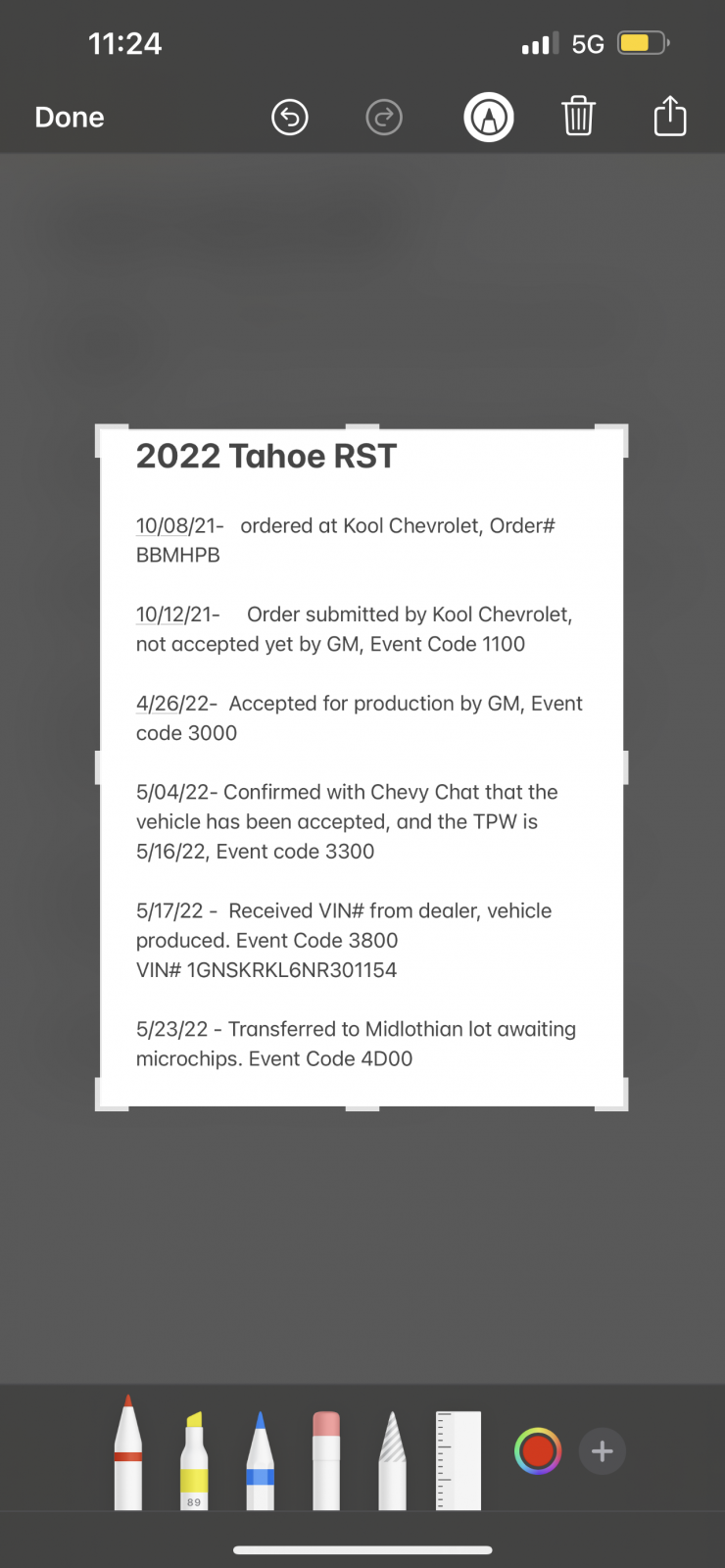
Task: Delete the screenshot with trash icon
Action: [x=579, y=117]
